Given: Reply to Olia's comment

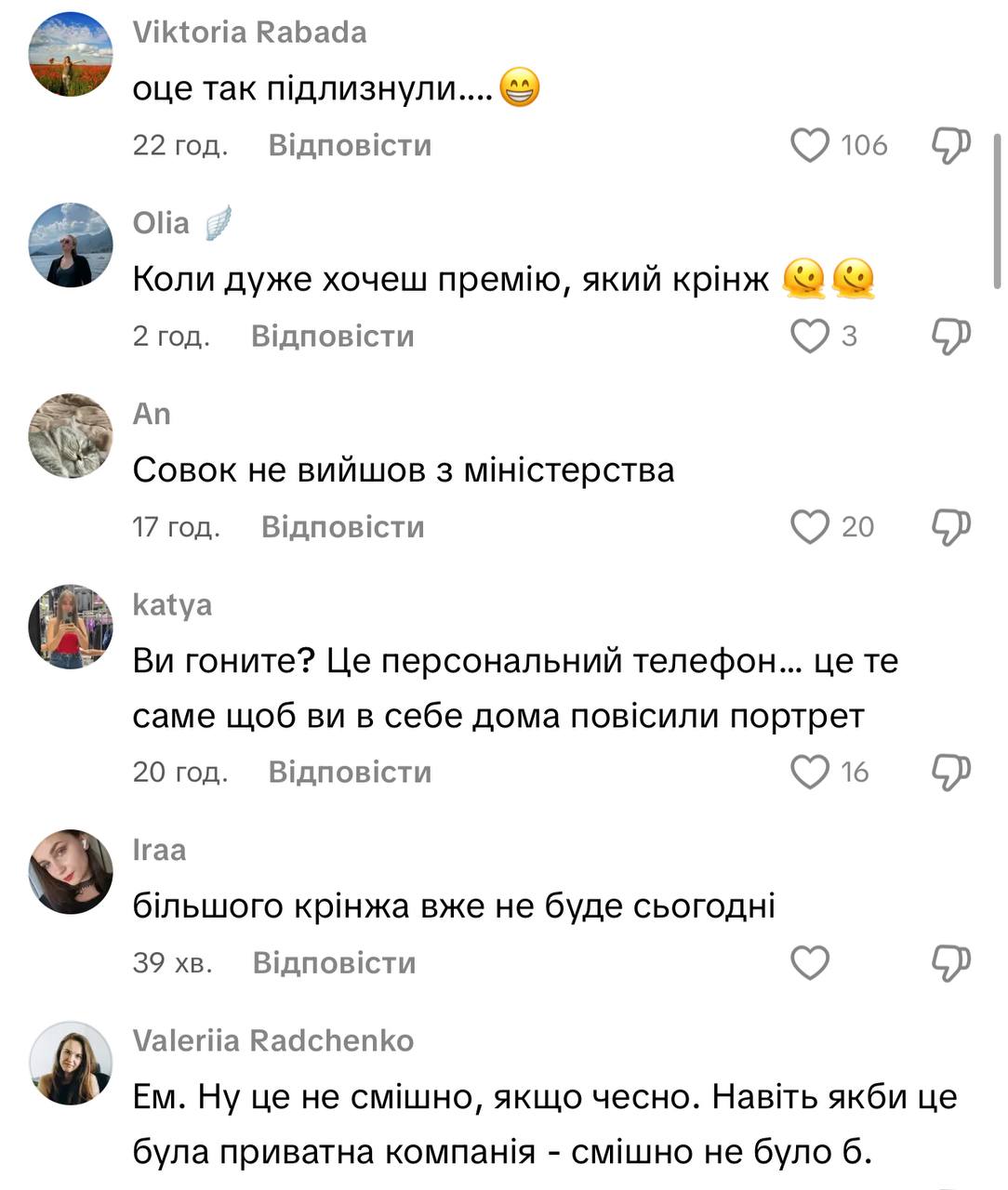Looking at the screenshot, I should (x=332, y=337).
